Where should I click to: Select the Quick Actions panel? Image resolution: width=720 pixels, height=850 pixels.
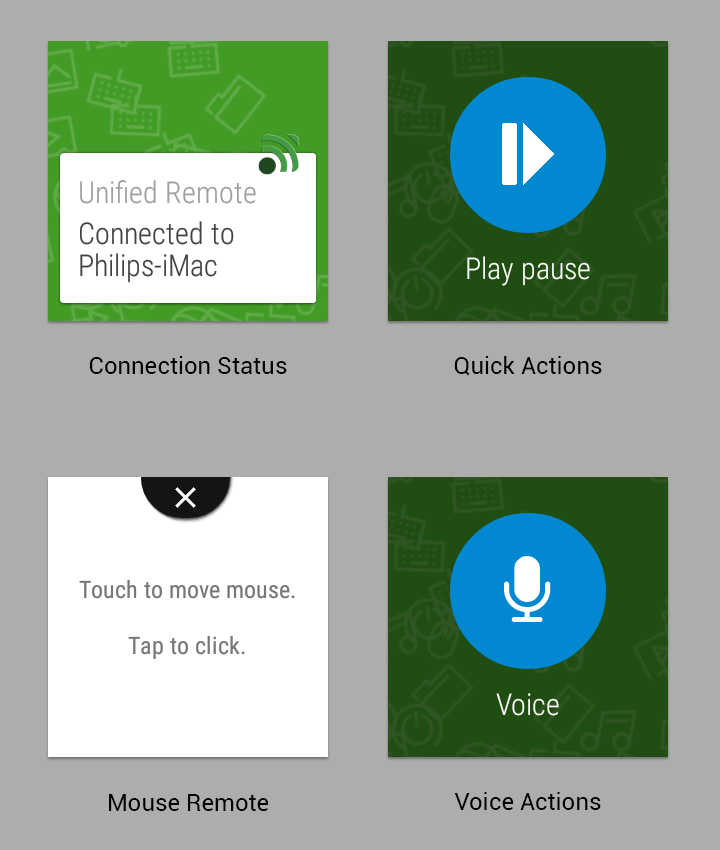coord(528,180)
